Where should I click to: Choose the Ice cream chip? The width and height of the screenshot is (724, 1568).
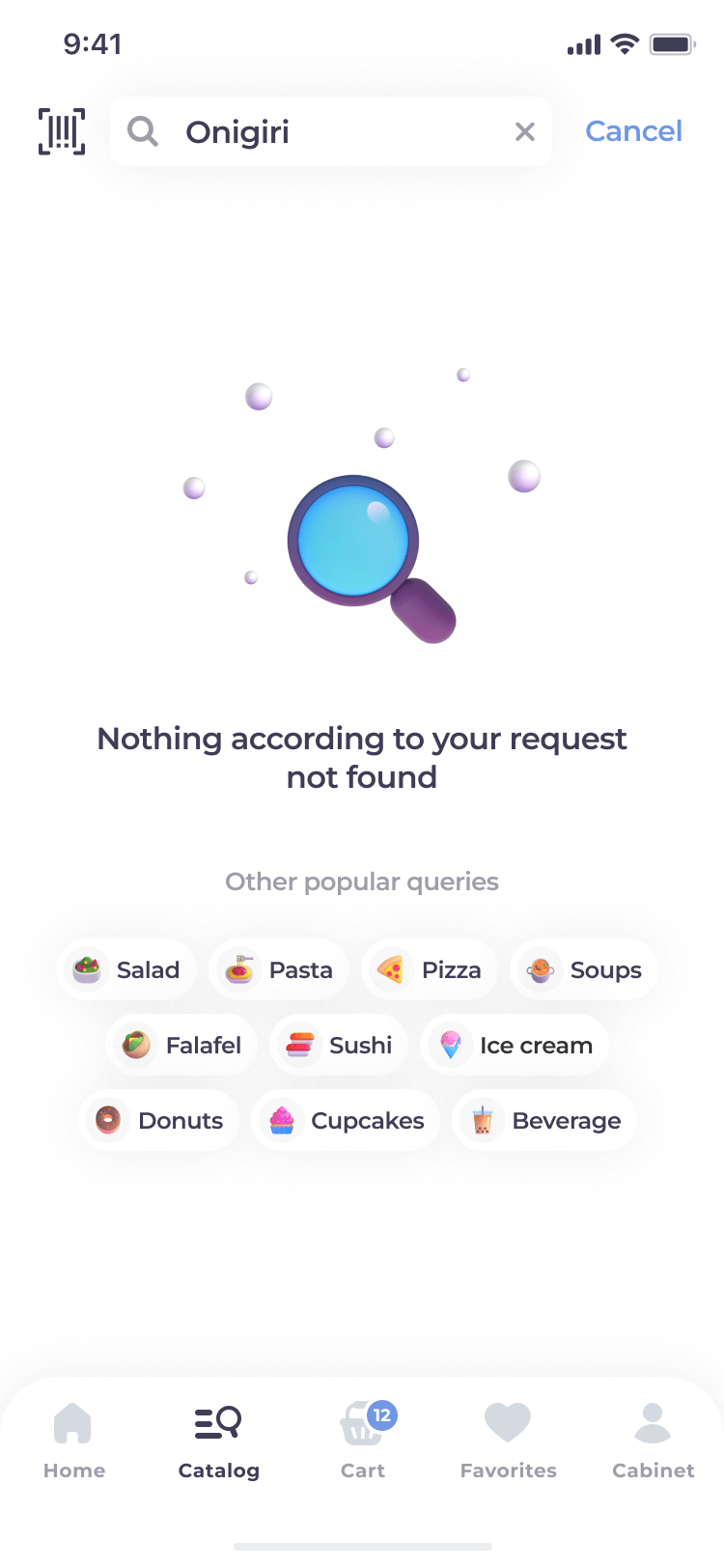(x=515, y=1045)
